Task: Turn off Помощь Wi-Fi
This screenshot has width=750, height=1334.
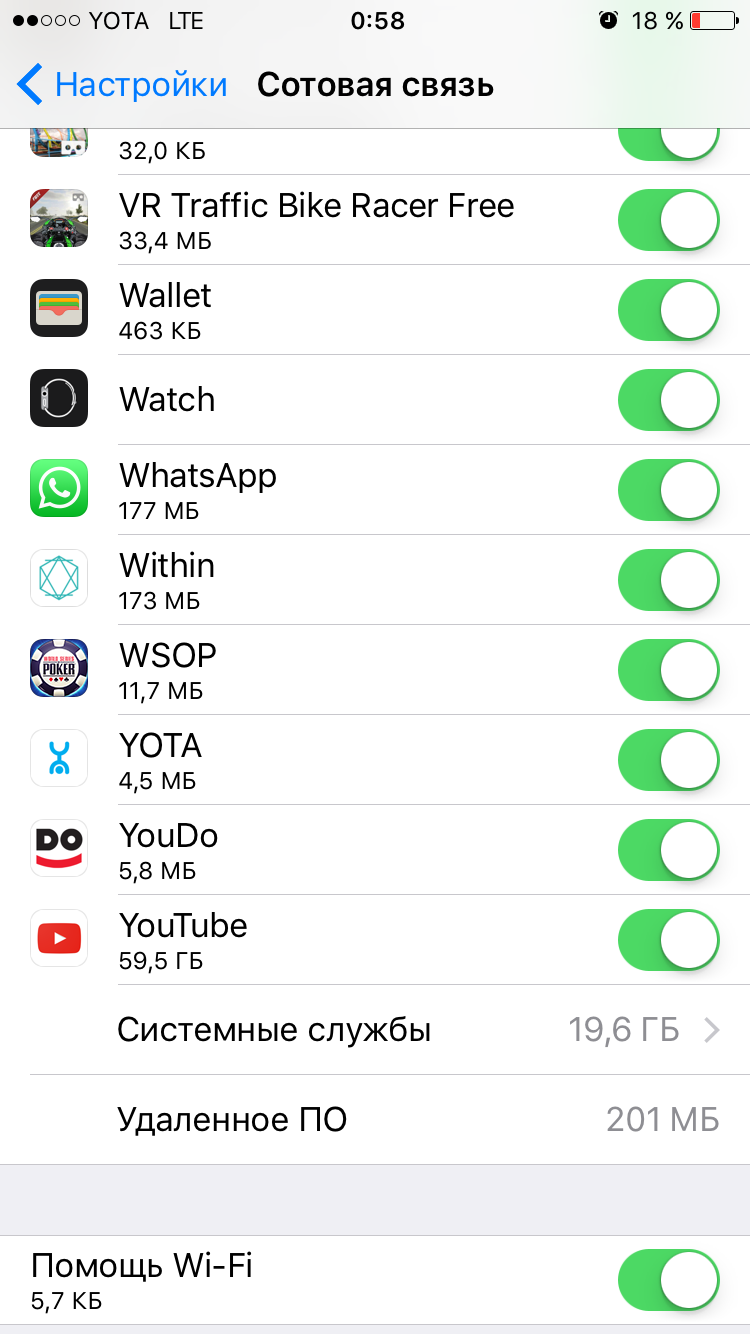Action: (669, 1280)
